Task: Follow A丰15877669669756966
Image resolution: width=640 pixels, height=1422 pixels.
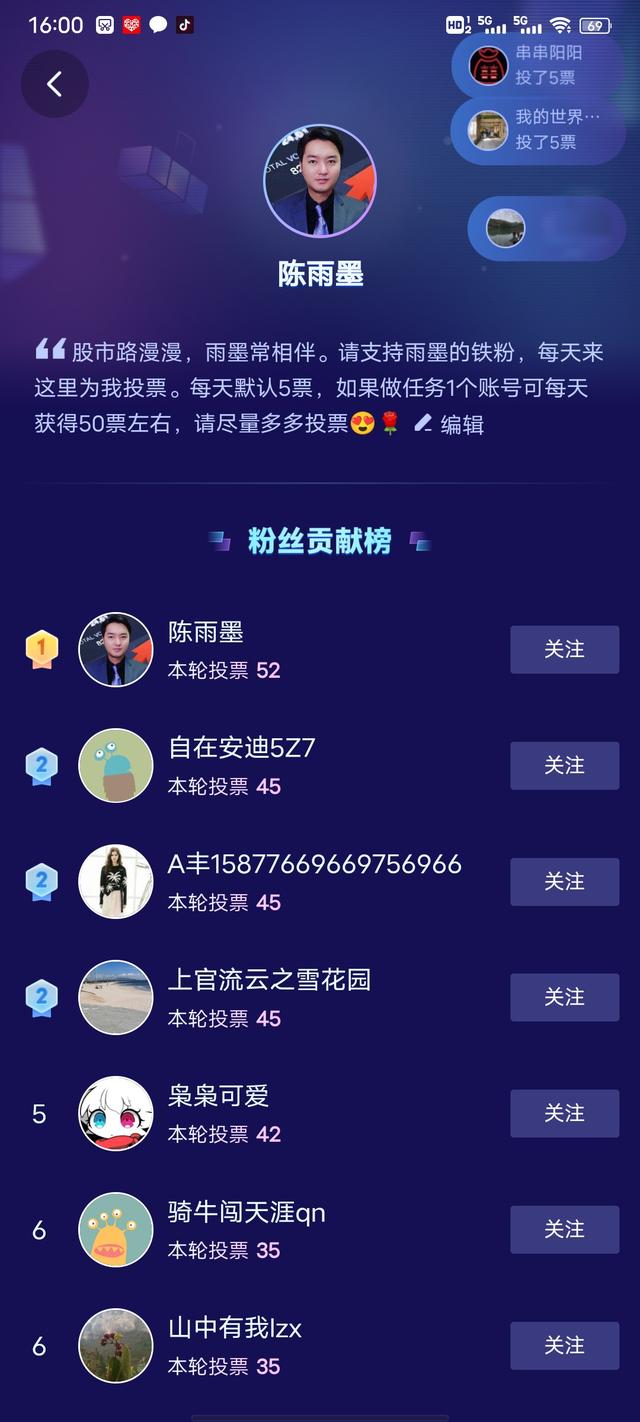Action: pyautogui.click(x=564, y=882)
